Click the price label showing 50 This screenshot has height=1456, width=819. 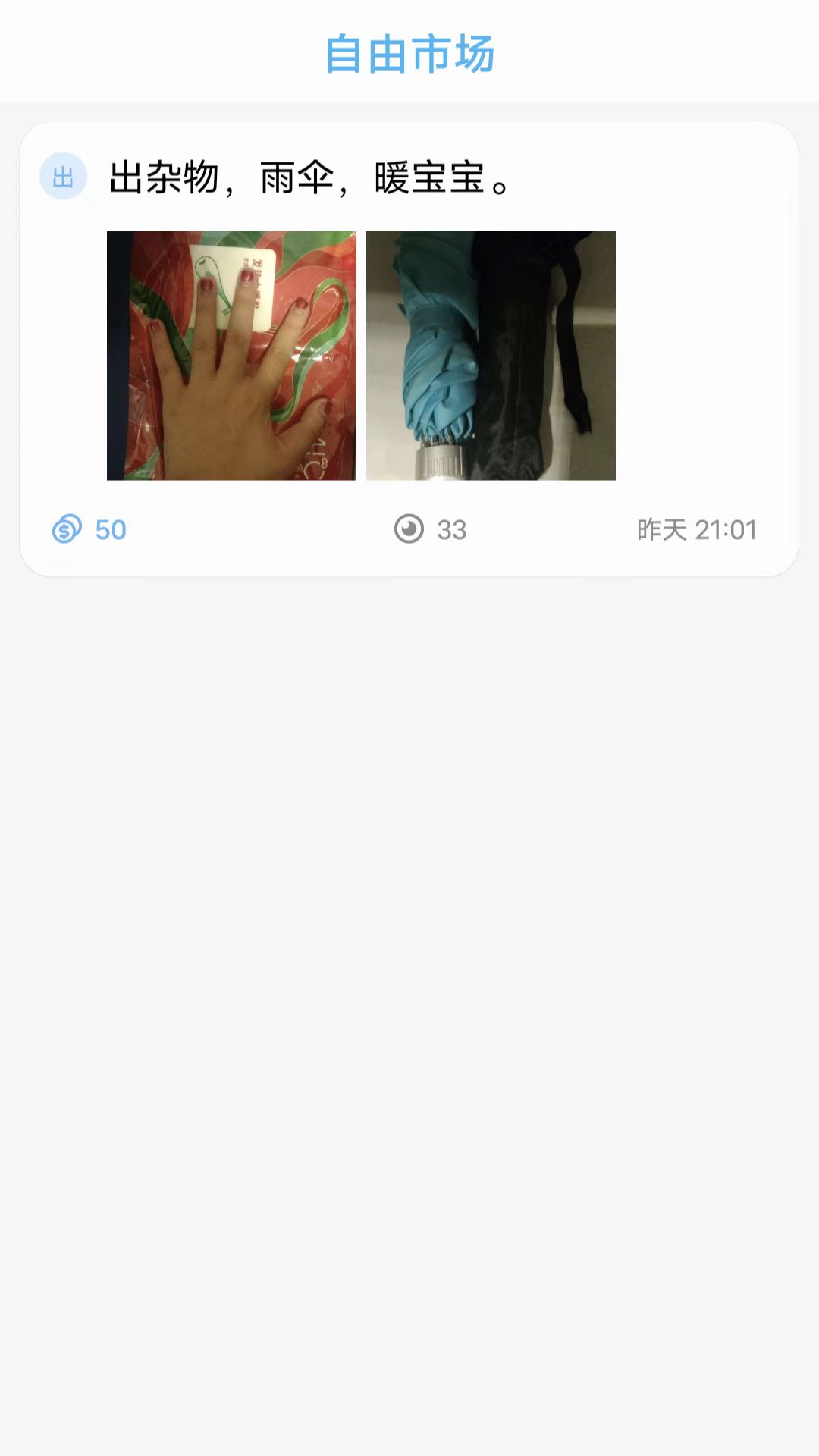pyautogui.click(x=109, y=530)
